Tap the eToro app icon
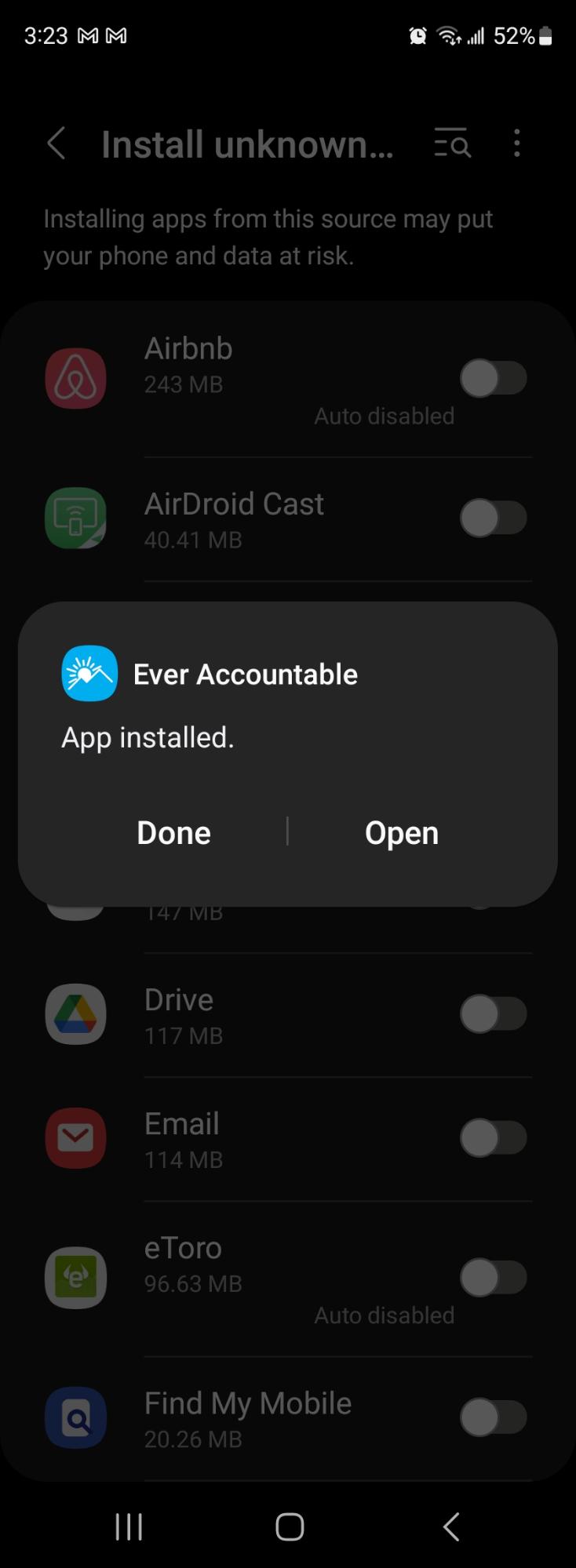Viewport: 576px width, 1568px height. (x=75, y=1276)
